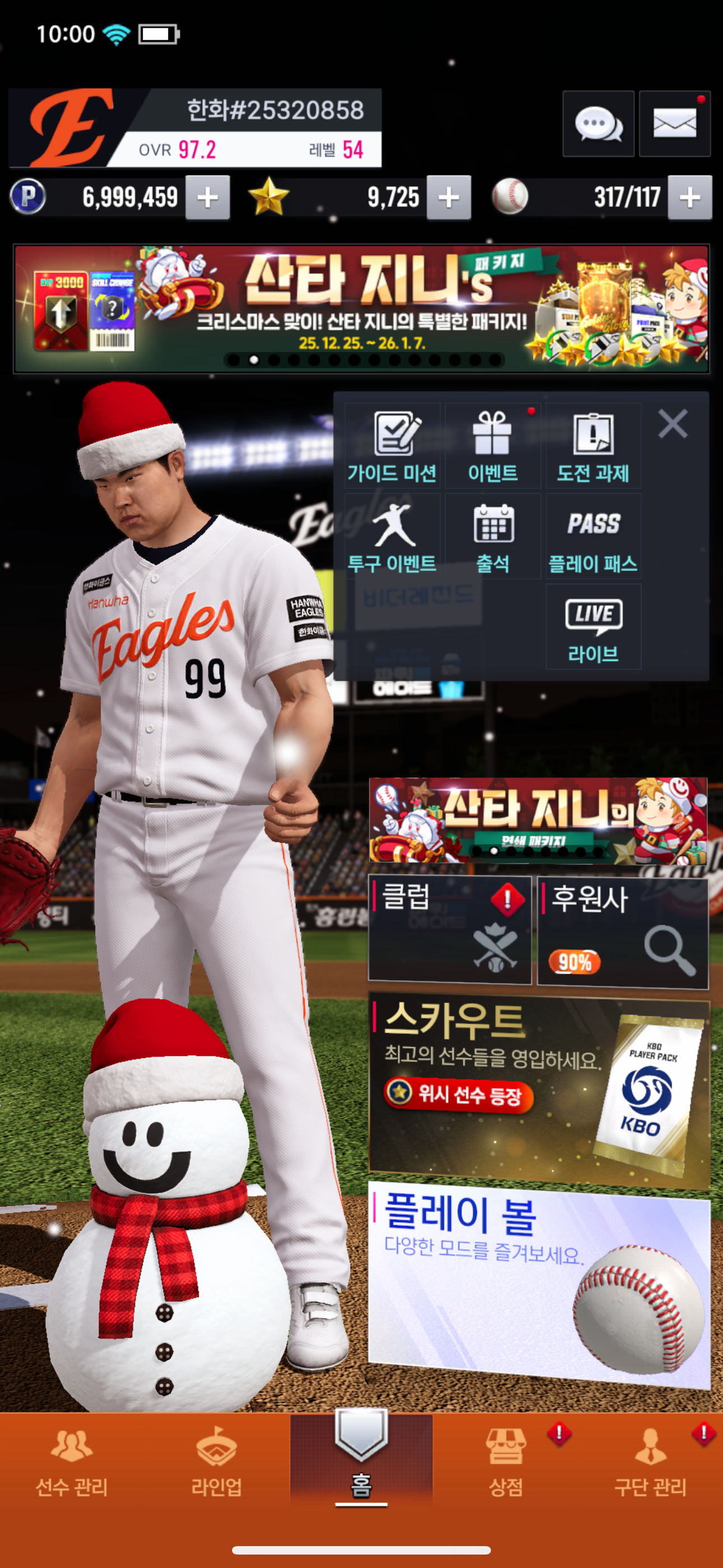Screen dimensions: 723x1568
Task: Add more P points with plus button
Action: pos(207,197)
